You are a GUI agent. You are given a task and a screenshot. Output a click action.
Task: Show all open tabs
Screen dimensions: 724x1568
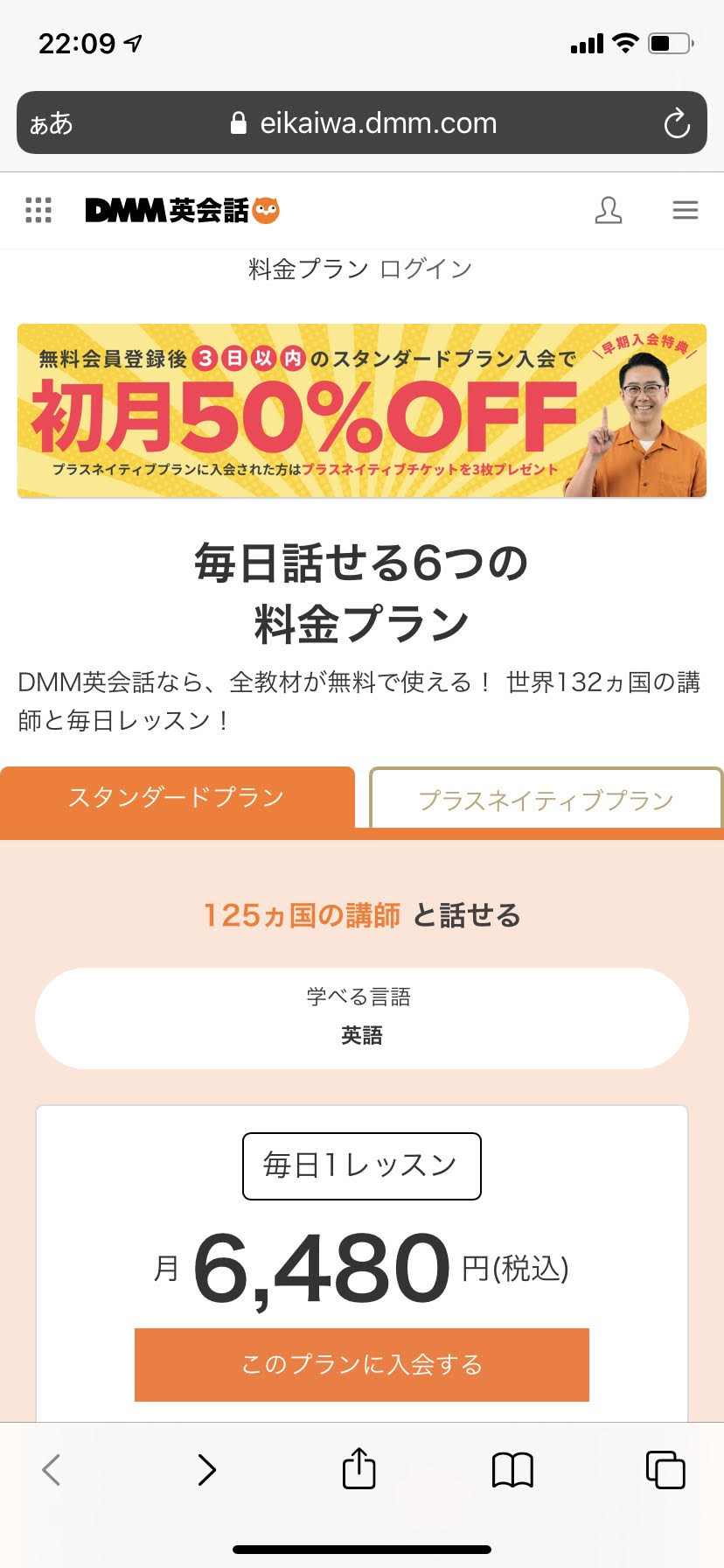[665, 1469]
